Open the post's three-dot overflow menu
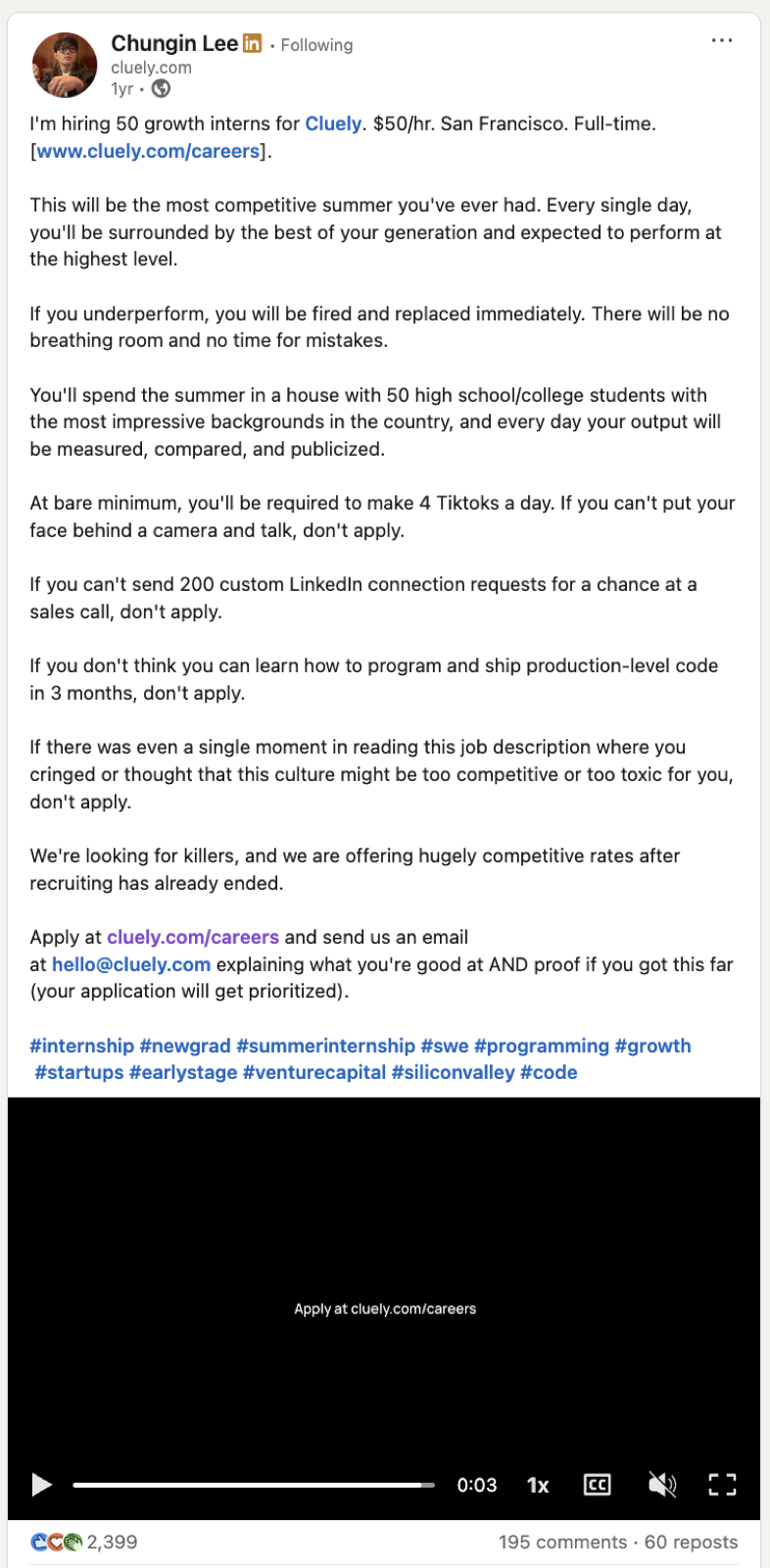 point(722,40)
